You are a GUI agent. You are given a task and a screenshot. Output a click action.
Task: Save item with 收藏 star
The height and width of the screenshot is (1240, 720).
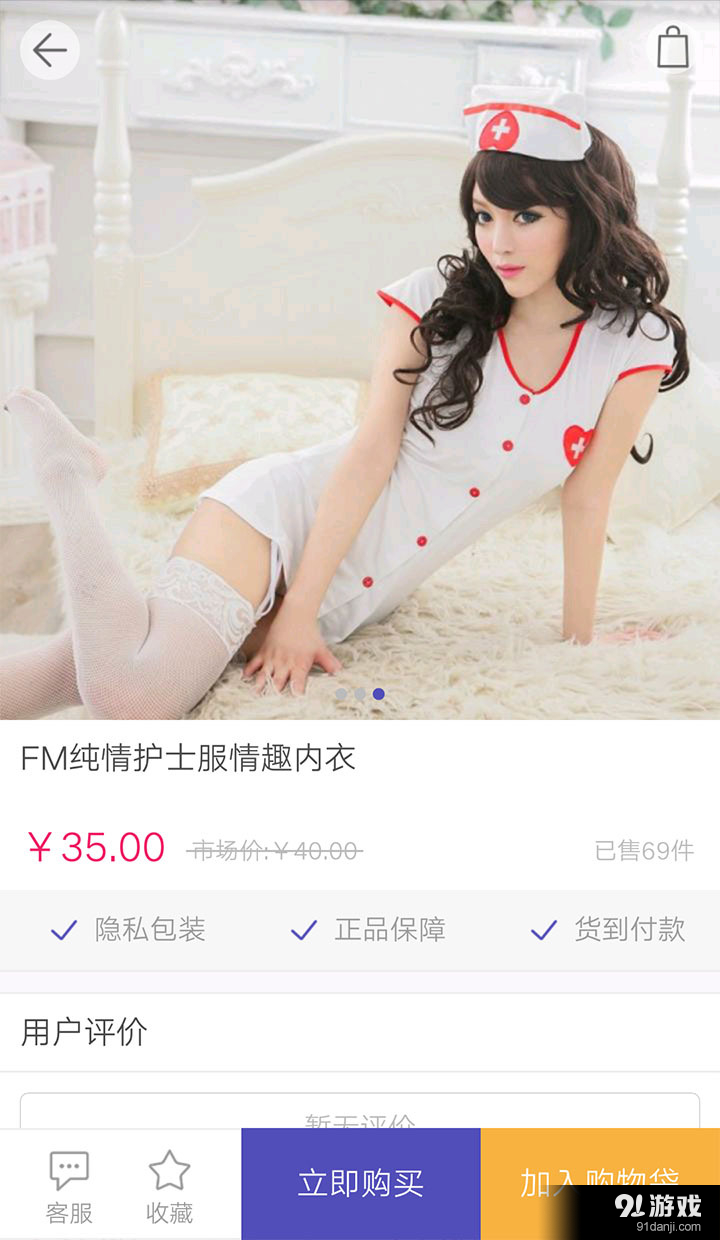click(x=170, y=1188)
